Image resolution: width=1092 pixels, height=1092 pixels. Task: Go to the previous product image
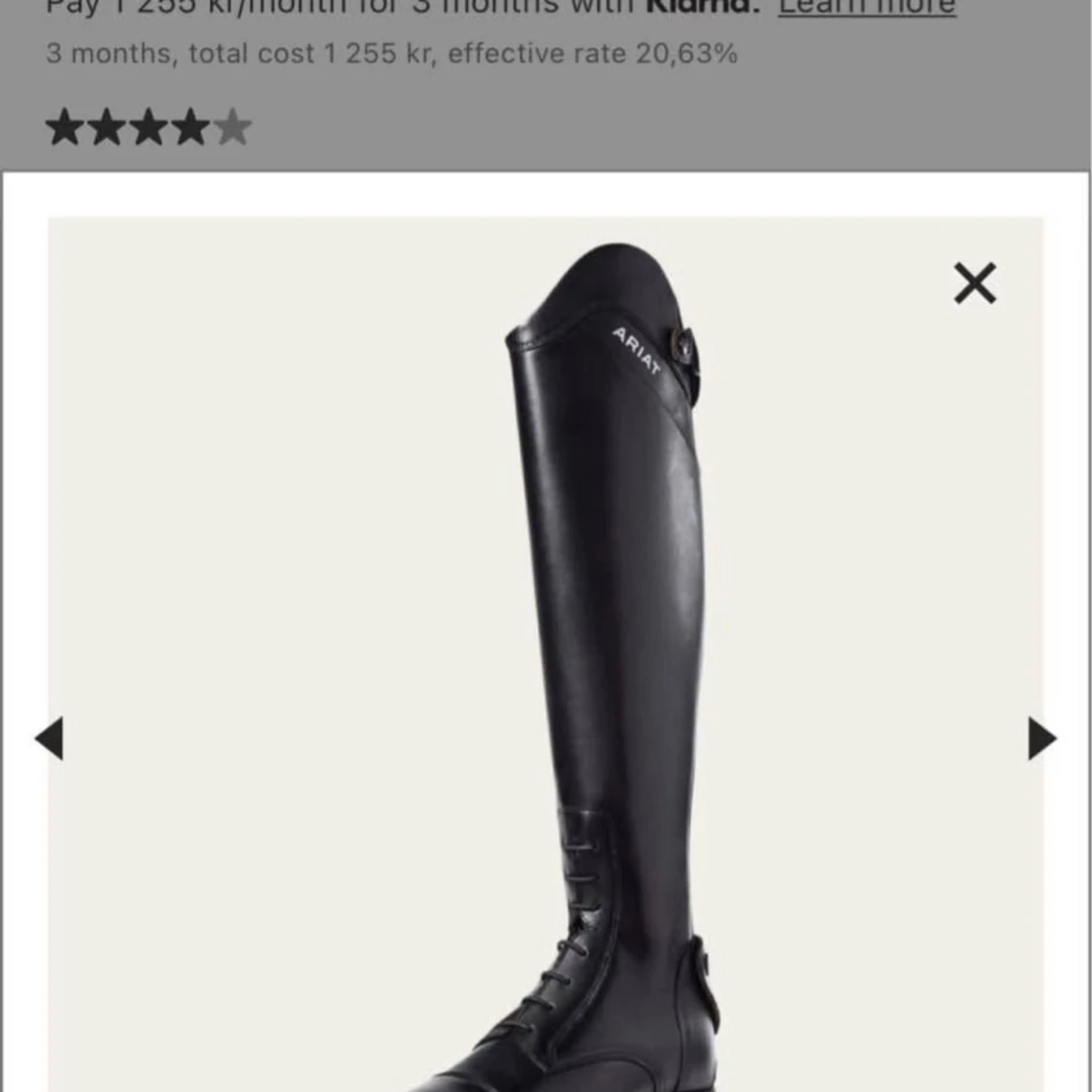pos(50,739)
